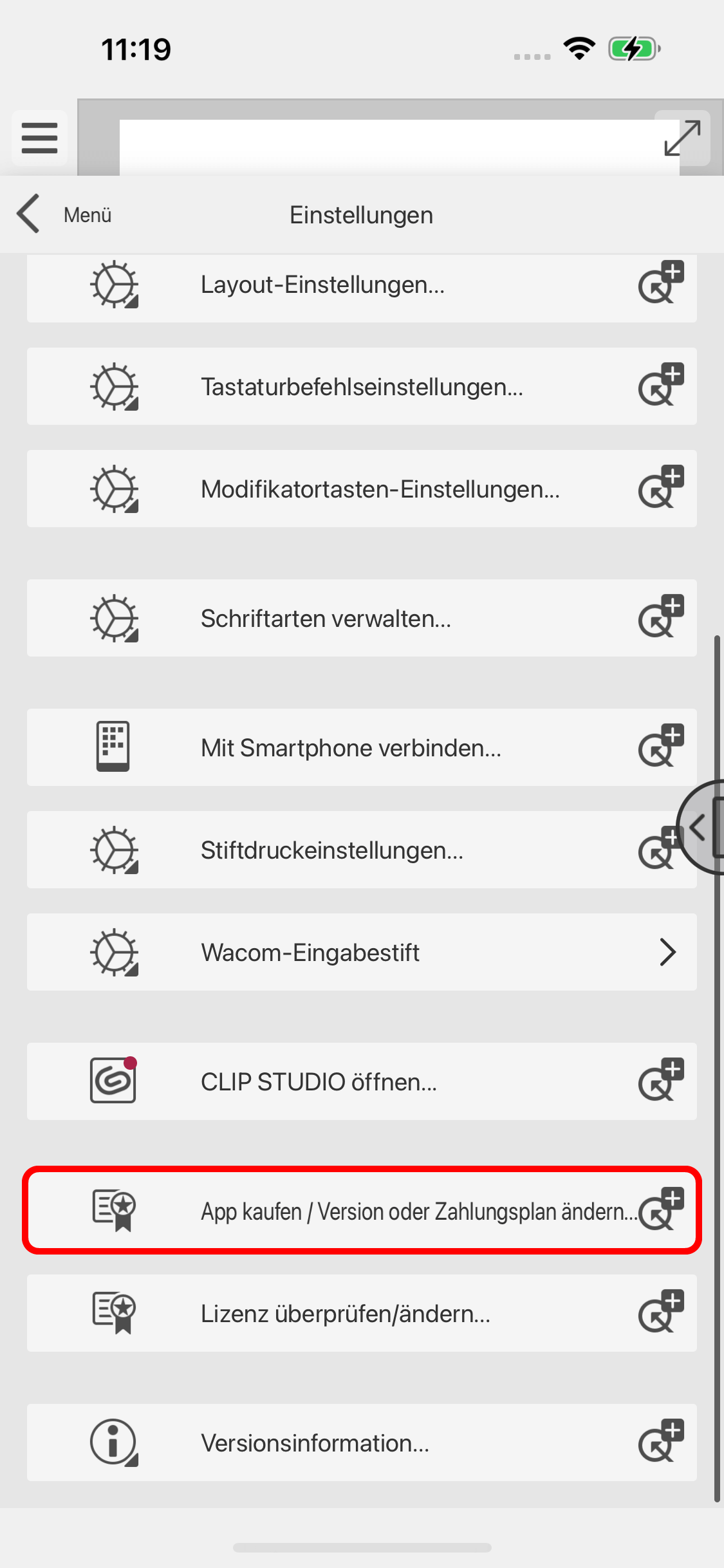This screenshot has width=724, height=1568.
Task: Add CLIP STUDIO öffnen to quick access
Action: point(661,1080)
